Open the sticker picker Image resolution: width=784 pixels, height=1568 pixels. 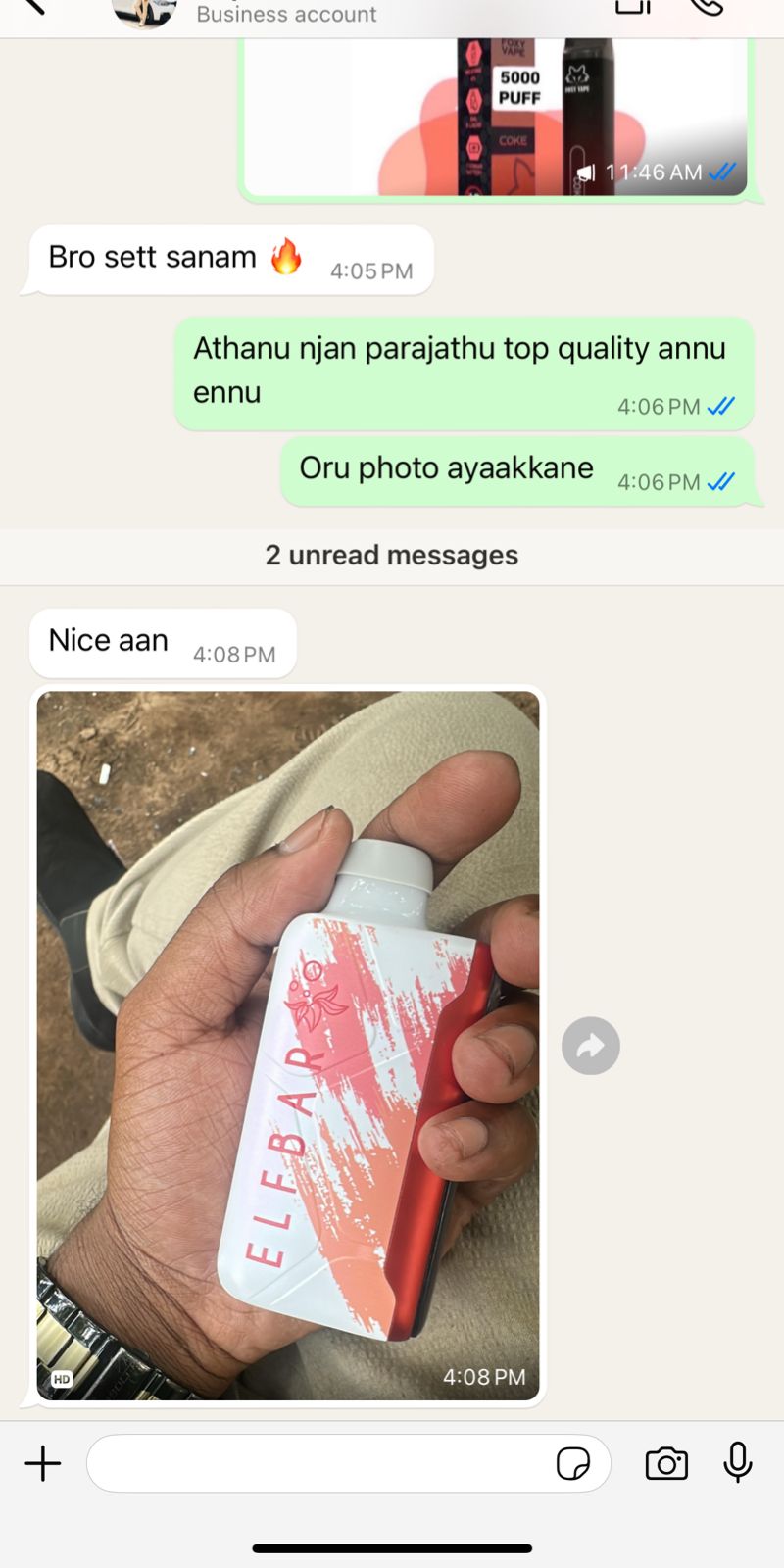tap(572, 1464)
